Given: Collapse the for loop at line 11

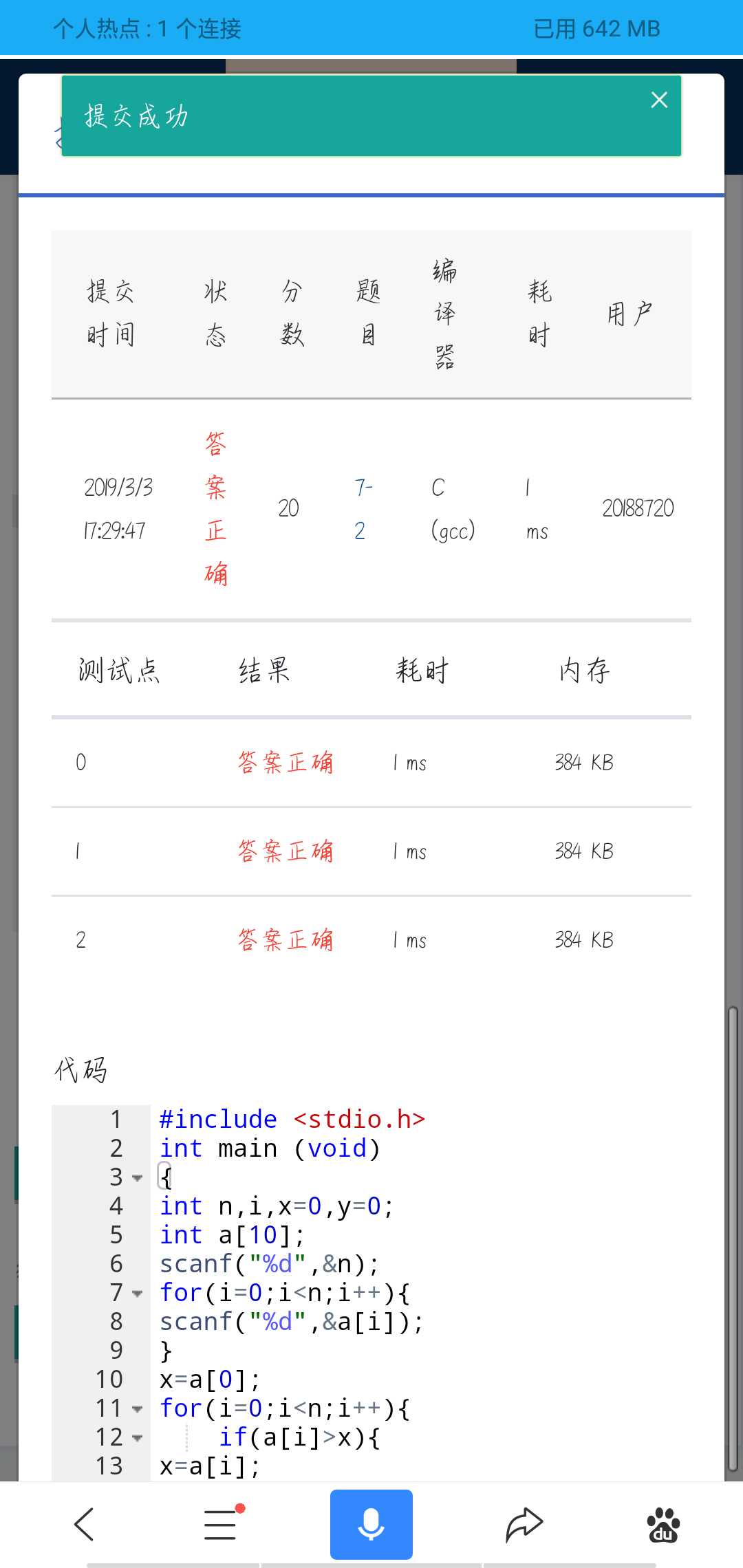Looking at the screenshot, I should point(138,1409).
